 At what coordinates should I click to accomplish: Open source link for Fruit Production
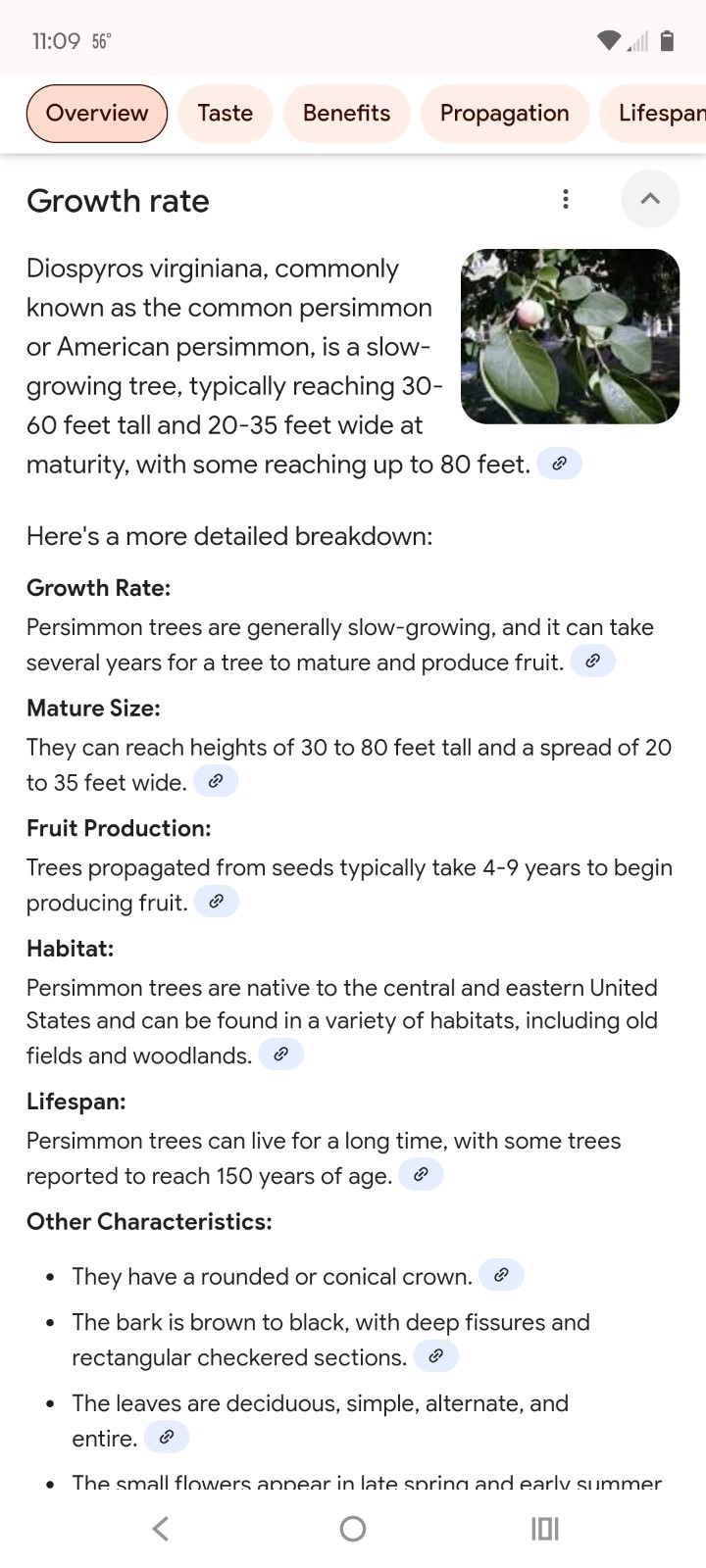(x=217, y=902)
